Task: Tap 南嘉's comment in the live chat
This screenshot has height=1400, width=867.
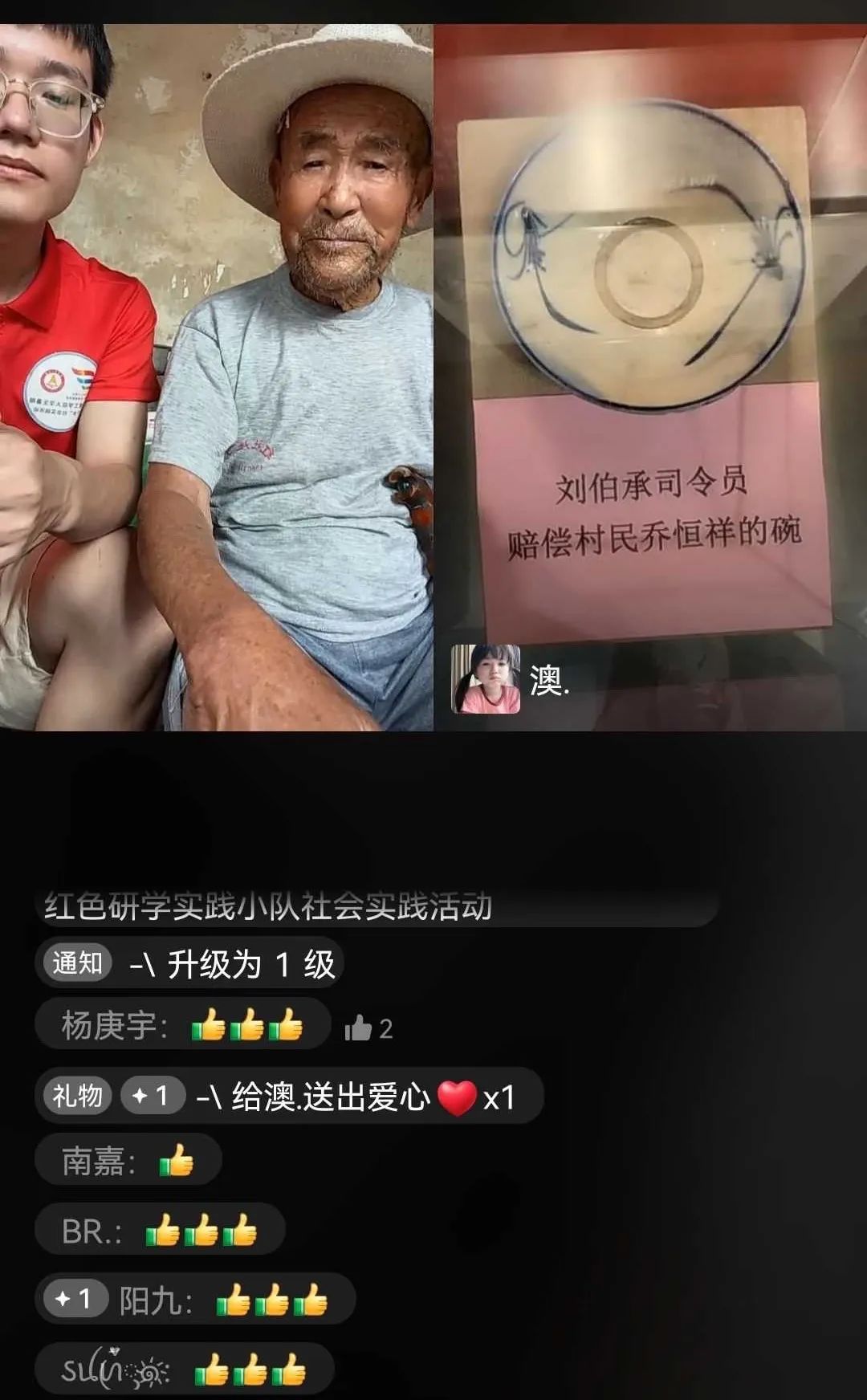Action: point(128,1160)
